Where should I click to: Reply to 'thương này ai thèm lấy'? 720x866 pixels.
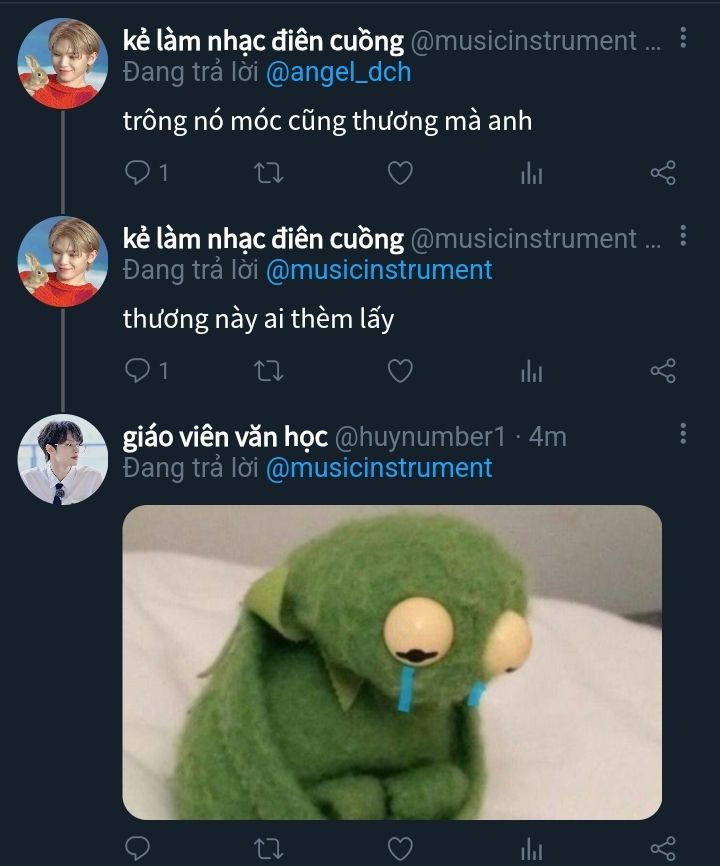click(138, 371)
